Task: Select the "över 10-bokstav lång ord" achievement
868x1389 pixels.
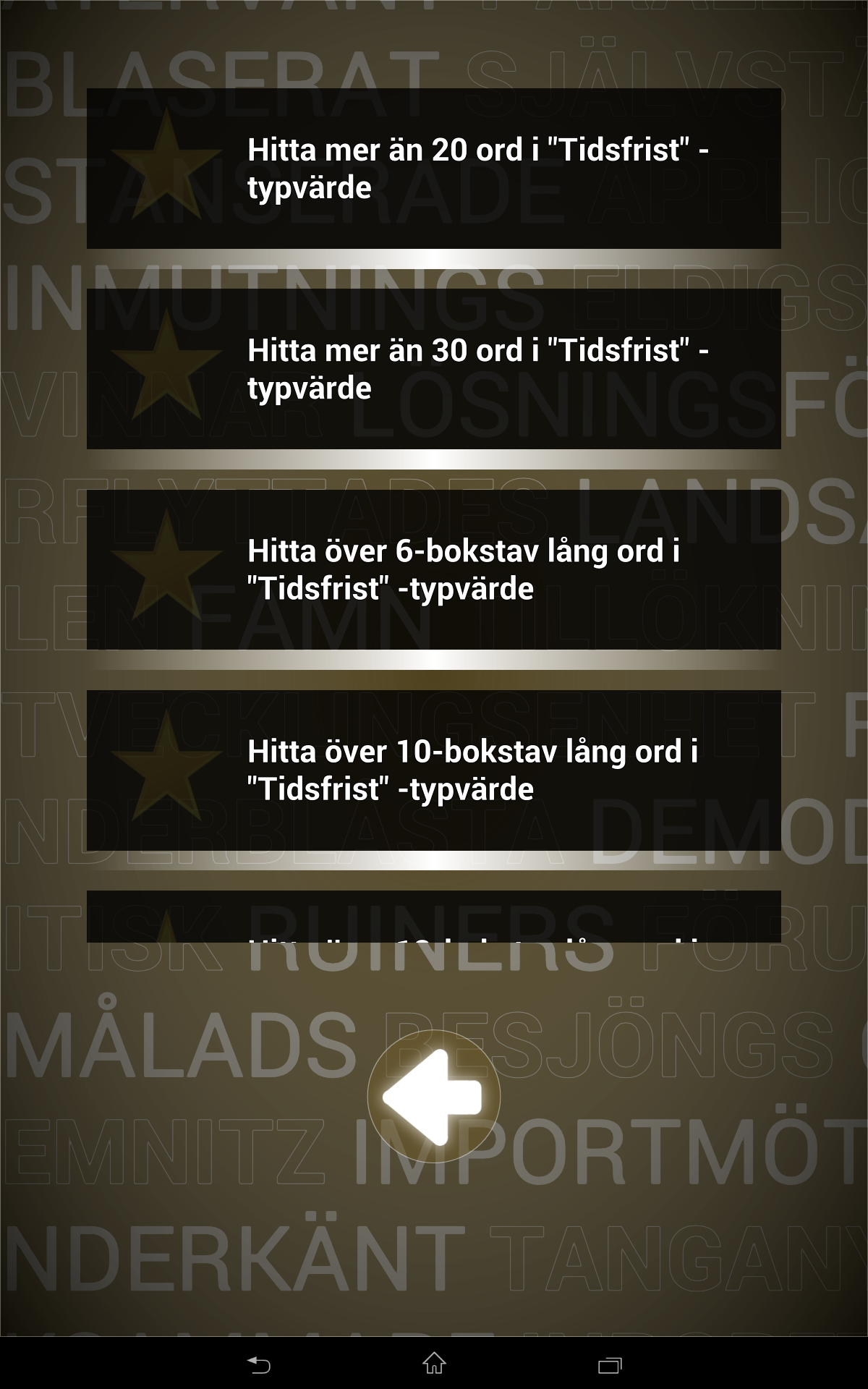Action: coord(434,770)
